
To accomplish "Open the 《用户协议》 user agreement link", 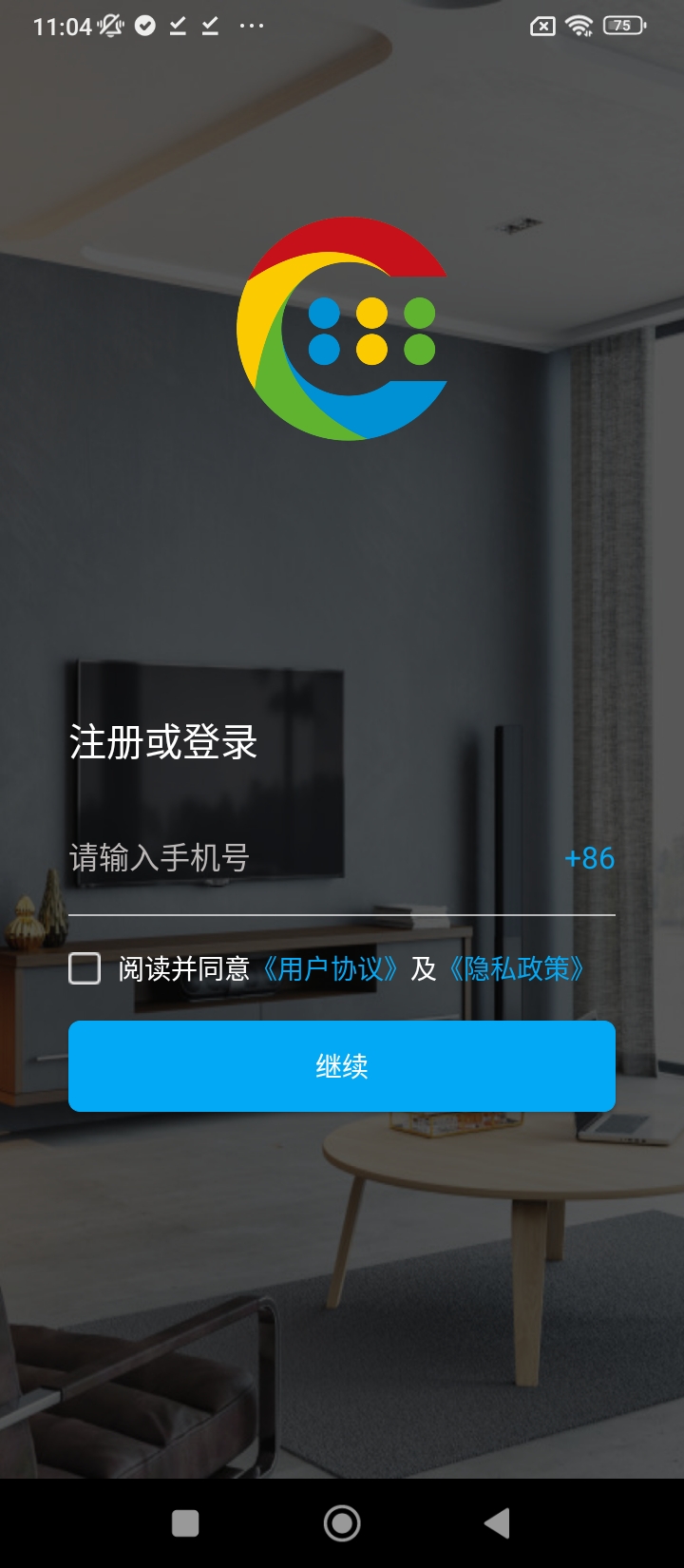I will (x=330, y=968).
